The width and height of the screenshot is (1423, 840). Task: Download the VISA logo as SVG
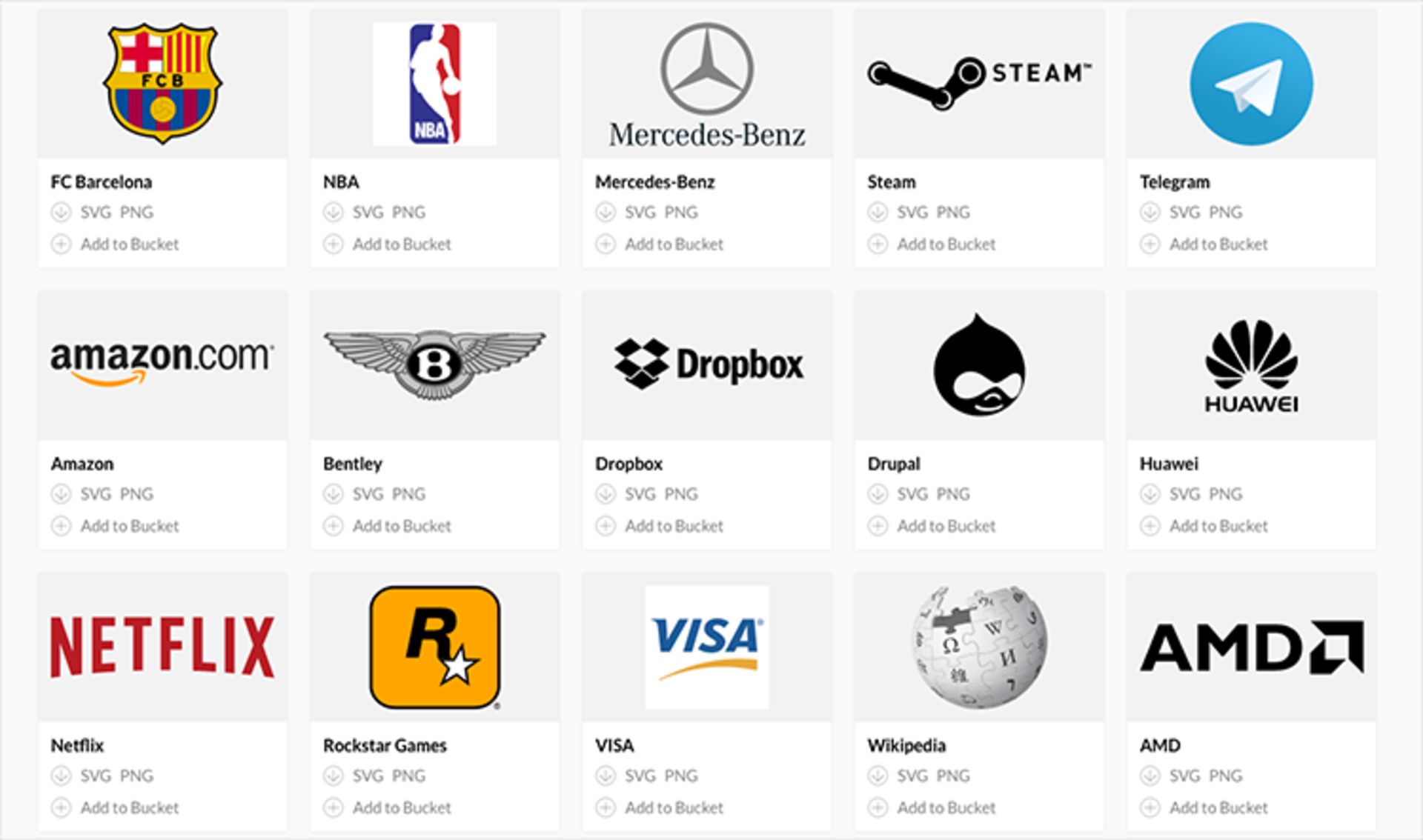click(x=640, y=776)
